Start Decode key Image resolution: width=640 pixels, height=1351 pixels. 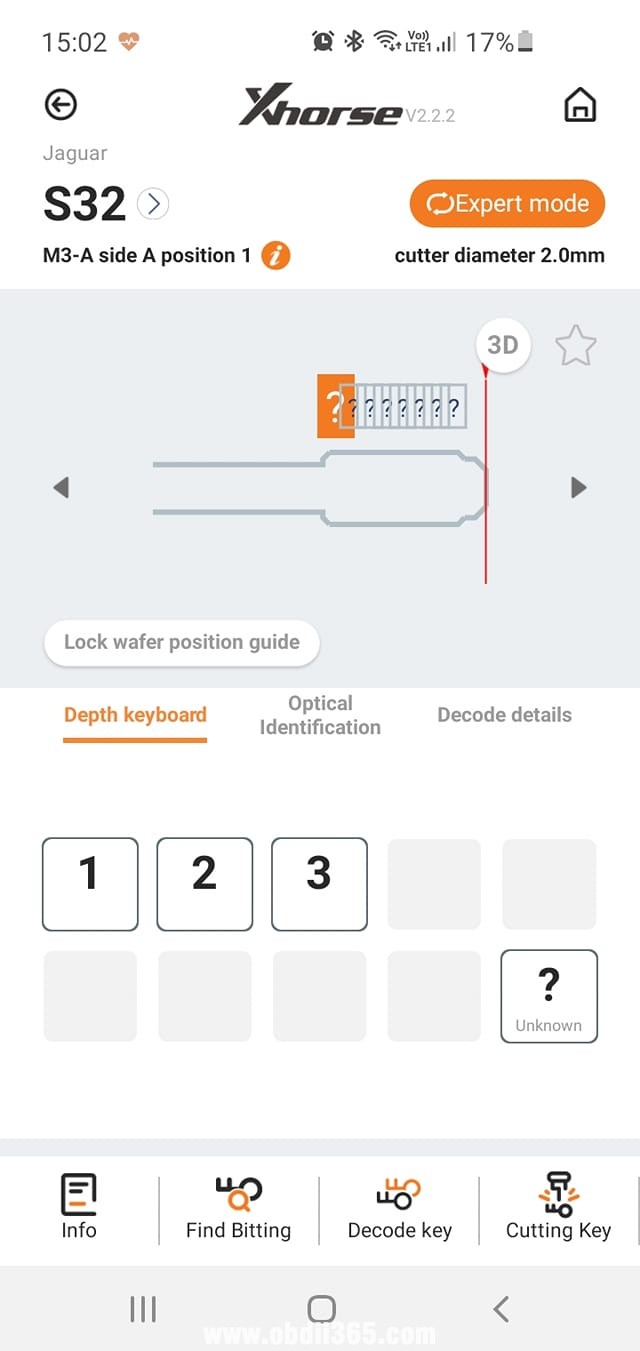[399, 1208]
